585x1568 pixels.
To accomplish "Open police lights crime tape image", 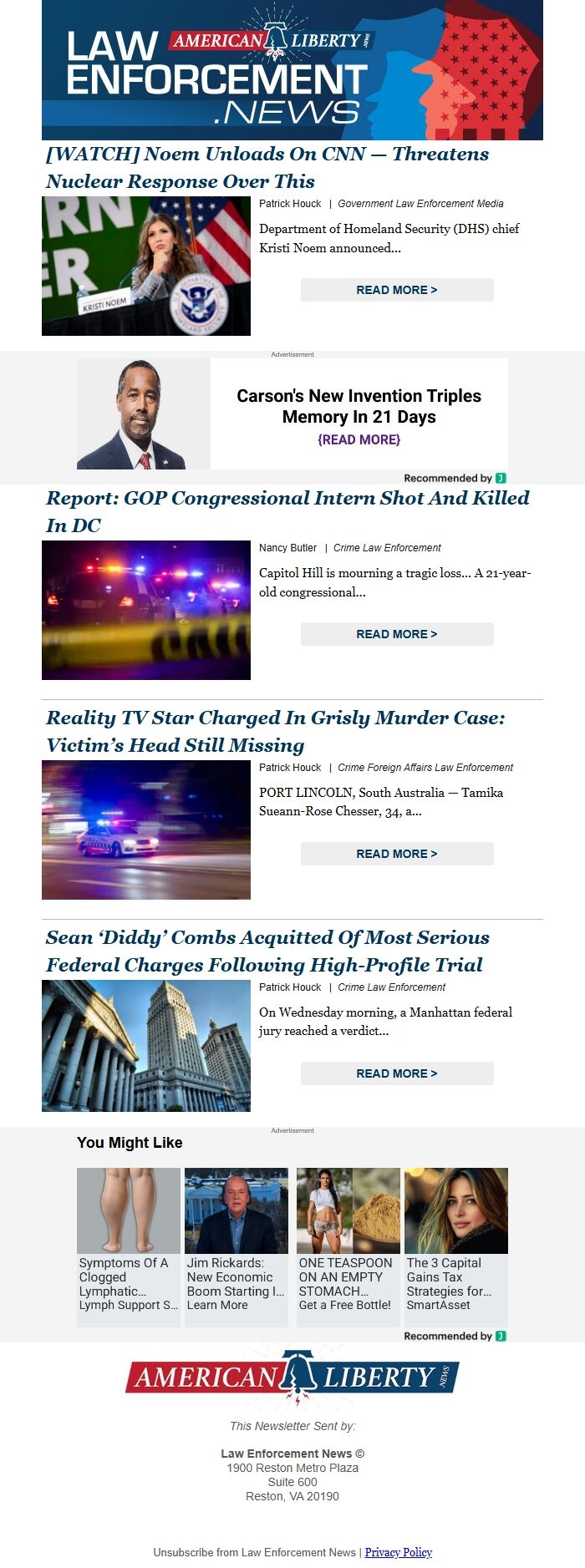I will click(x=146, y=610).
